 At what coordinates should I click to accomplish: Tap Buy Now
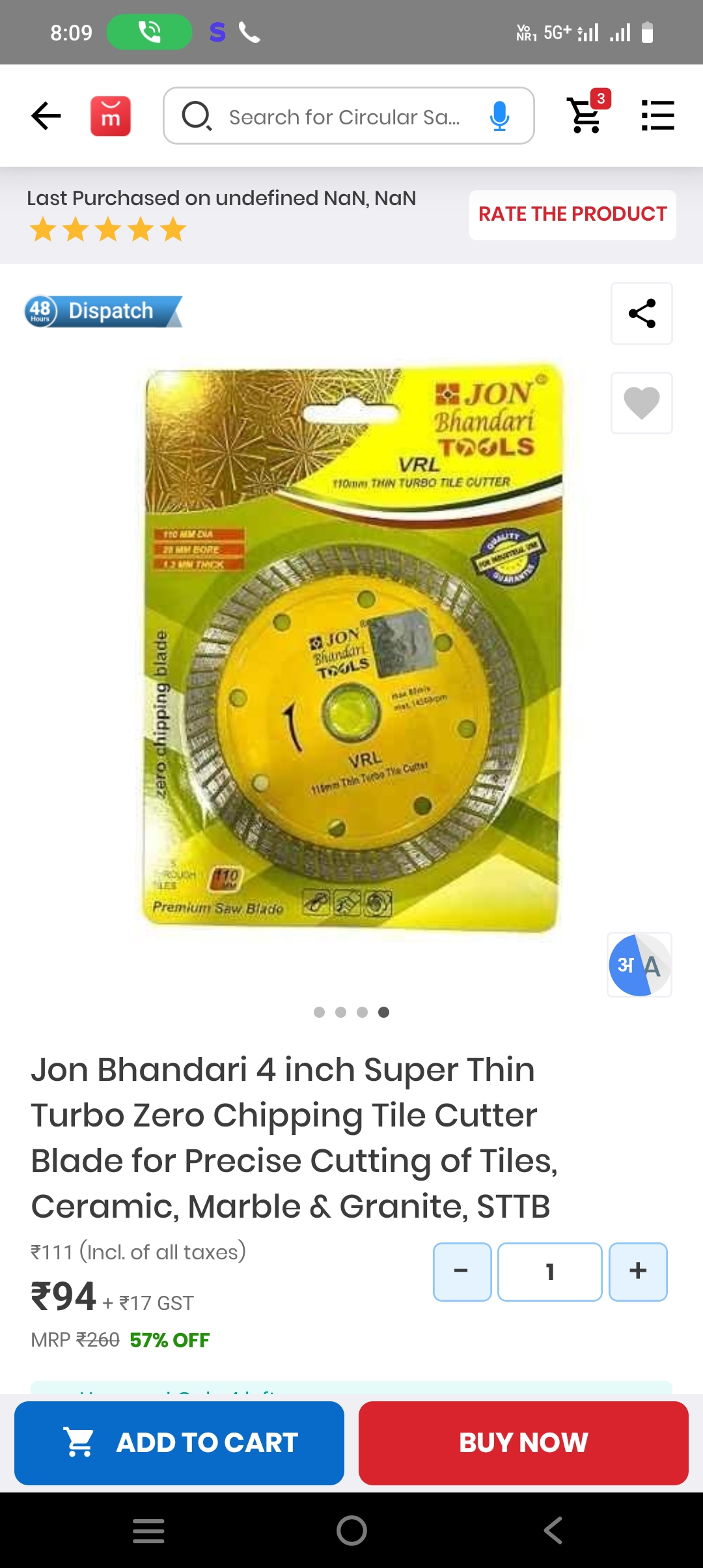click(x=523, y=1442)
